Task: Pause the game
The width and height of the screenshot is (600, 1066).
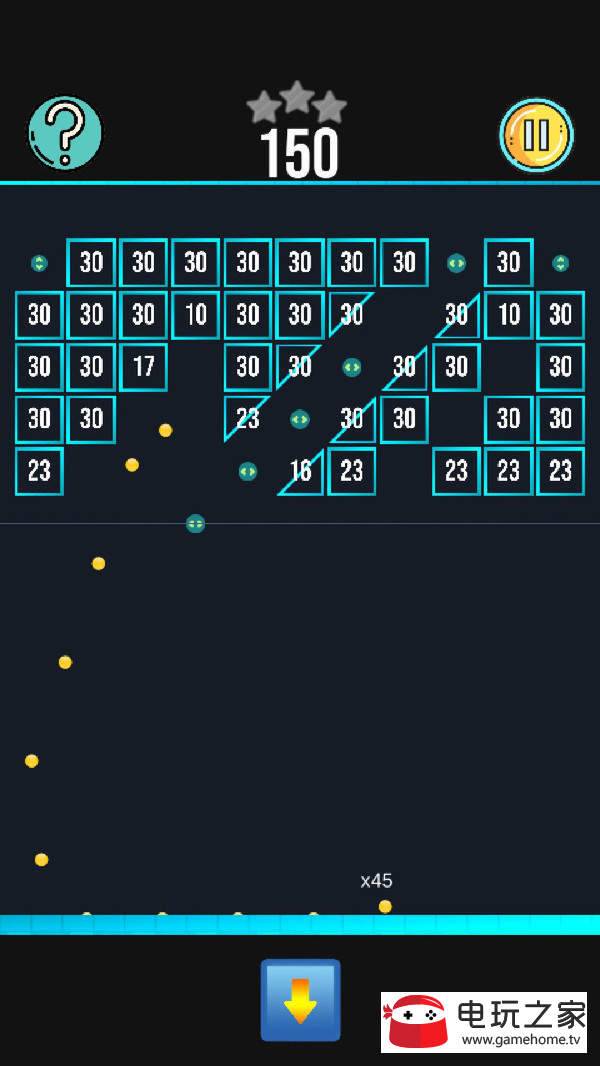Action: coord(536,136)
